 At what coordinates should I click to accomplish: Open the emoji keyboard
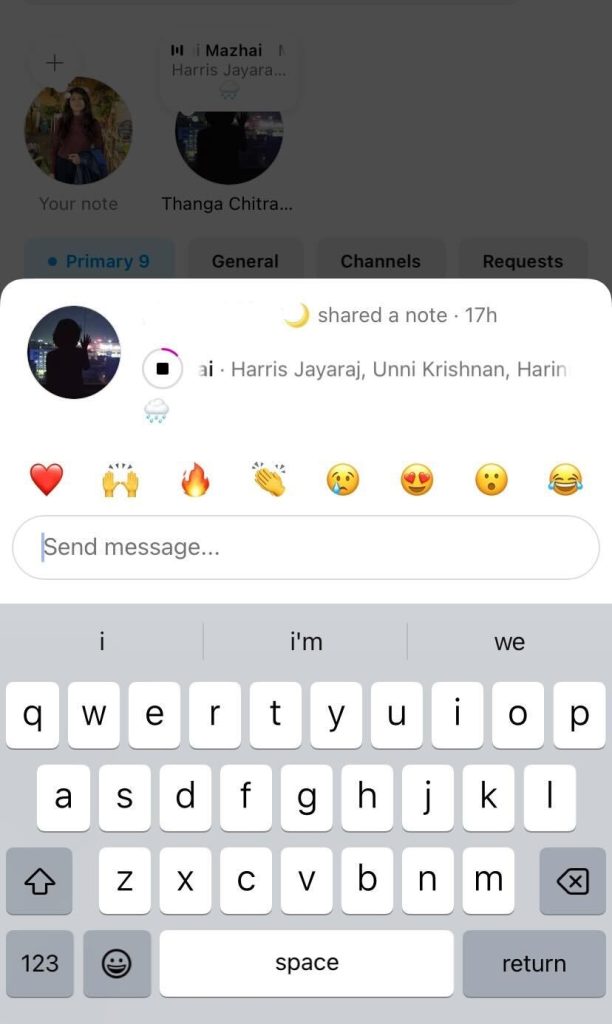tap(117, 963)
